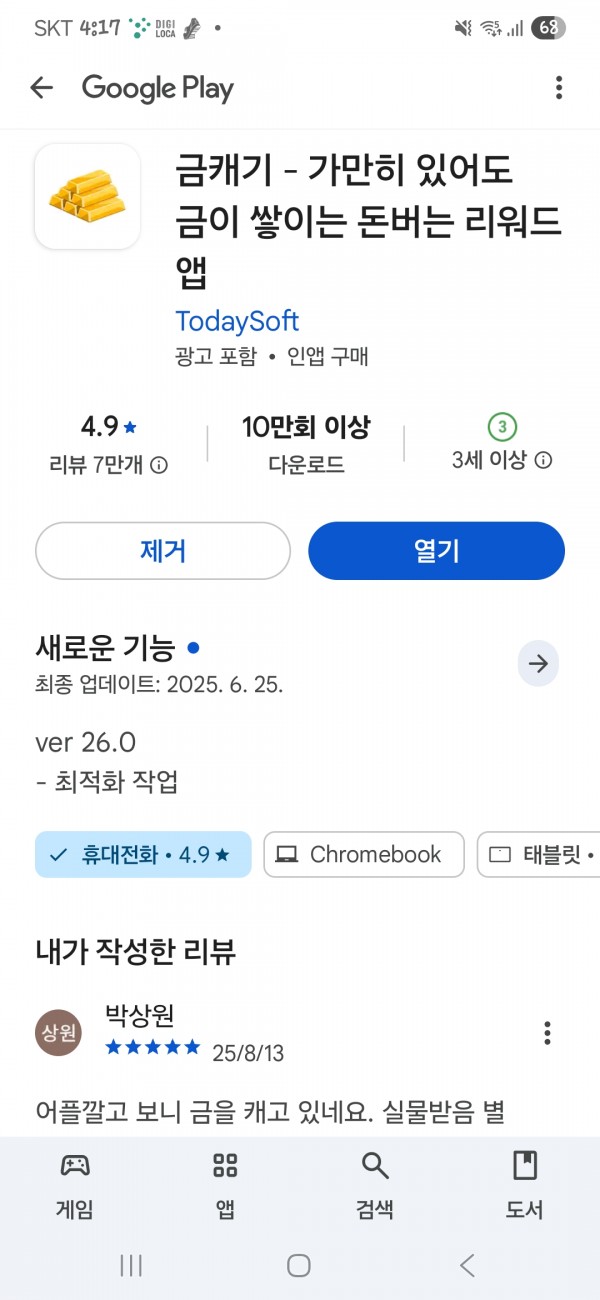This screenshot has height=1300, width=600.
Task: Open the TodaySoft developer page
Action: pyautogui.click(x=237, y=321)
